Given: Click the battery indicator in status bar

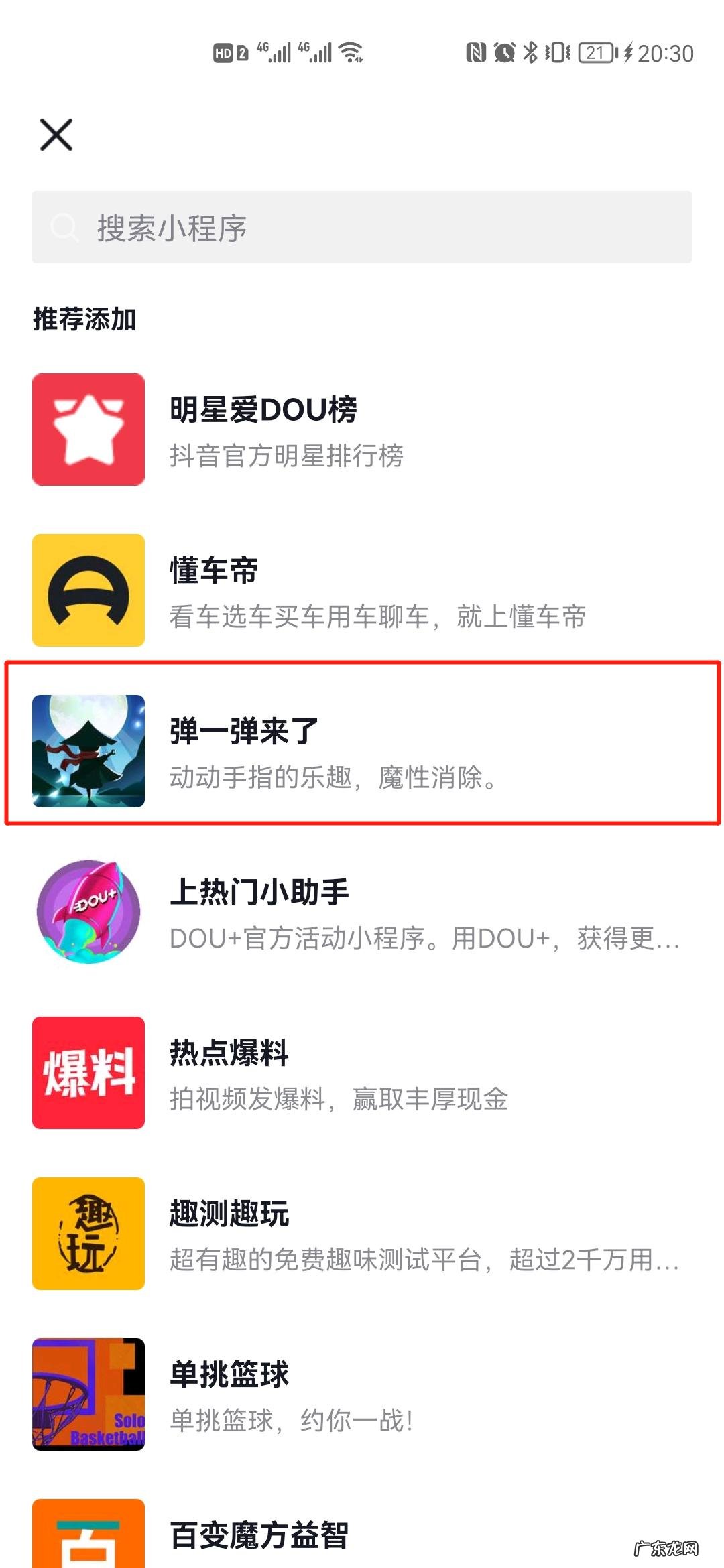Looking at the screenshot, I should pyautogui.click(x=595, y=54).
